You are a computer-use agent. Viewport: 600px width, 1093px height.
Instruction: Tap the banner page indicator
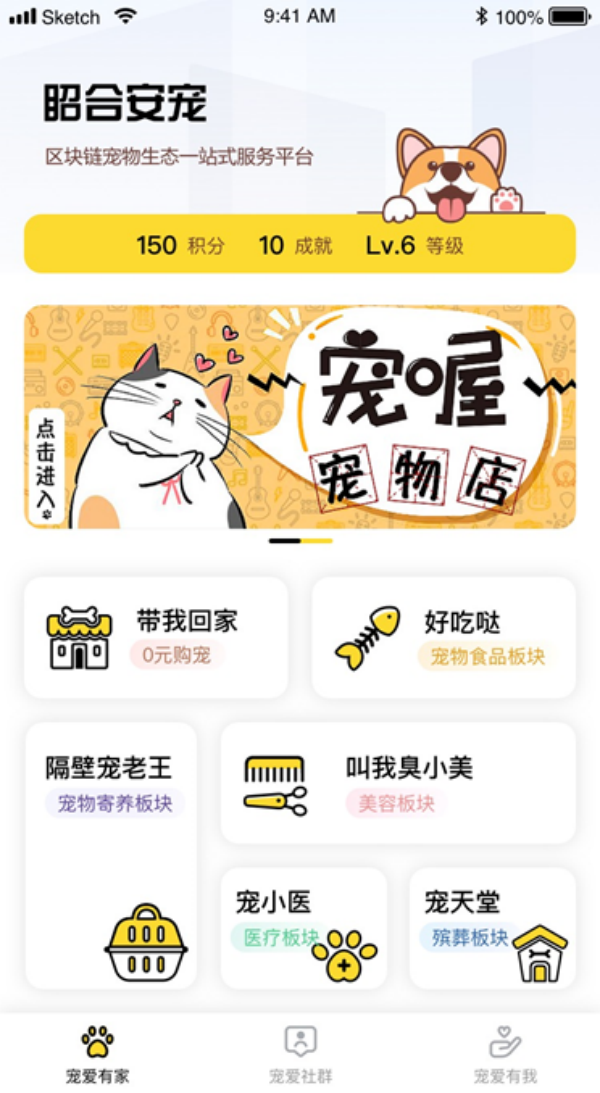[300, 541]
